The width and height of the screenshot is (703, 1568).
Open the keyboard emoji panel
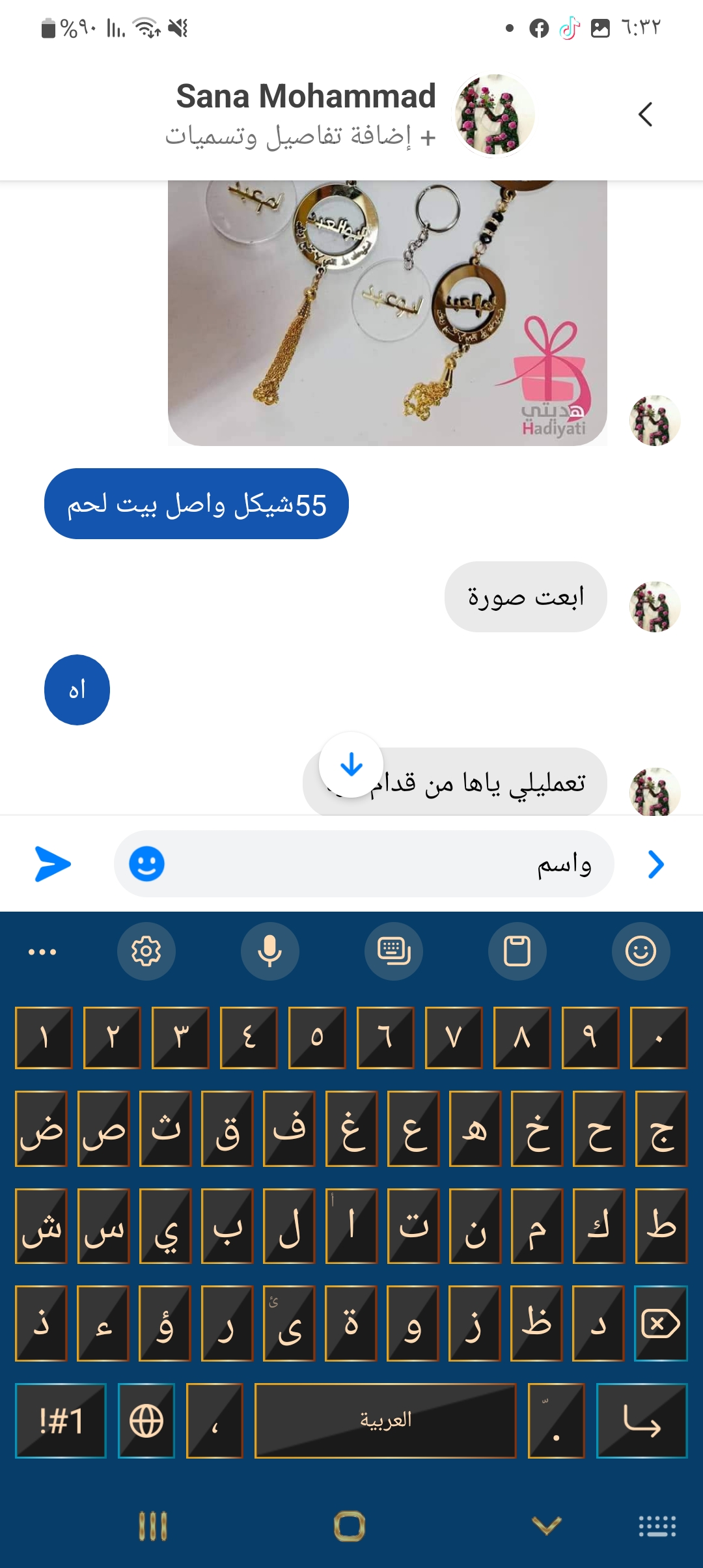[641, 951]
